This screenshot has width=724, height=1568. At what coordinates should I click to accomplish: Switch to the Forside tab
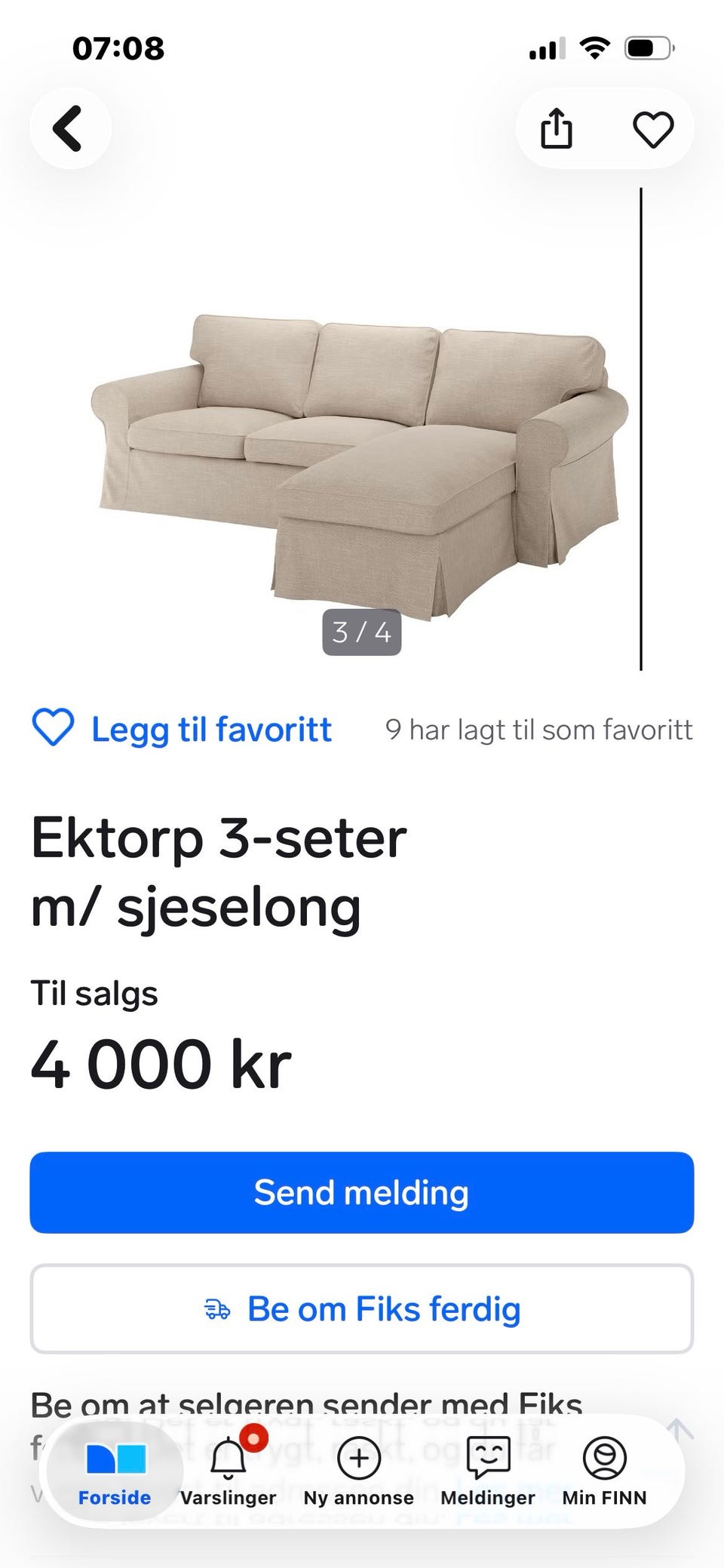(115, 1472)
